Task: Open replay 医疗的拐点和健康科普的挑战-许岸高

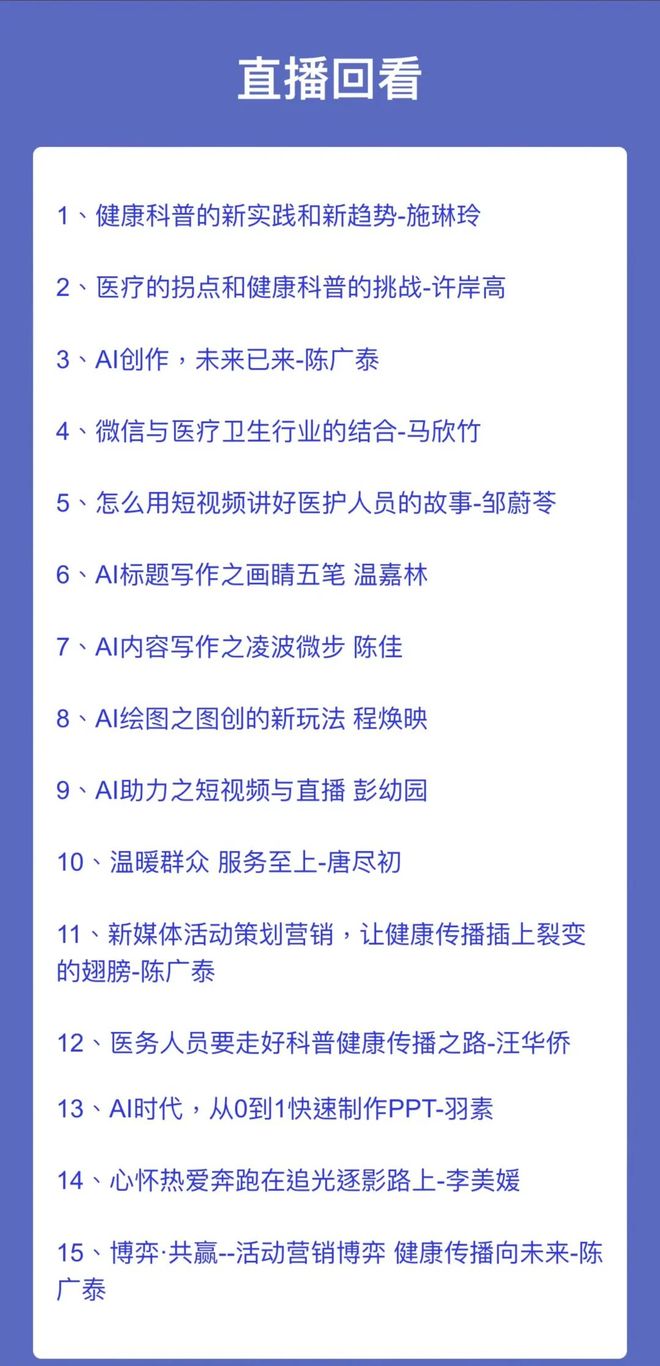Action: [280, 288]
